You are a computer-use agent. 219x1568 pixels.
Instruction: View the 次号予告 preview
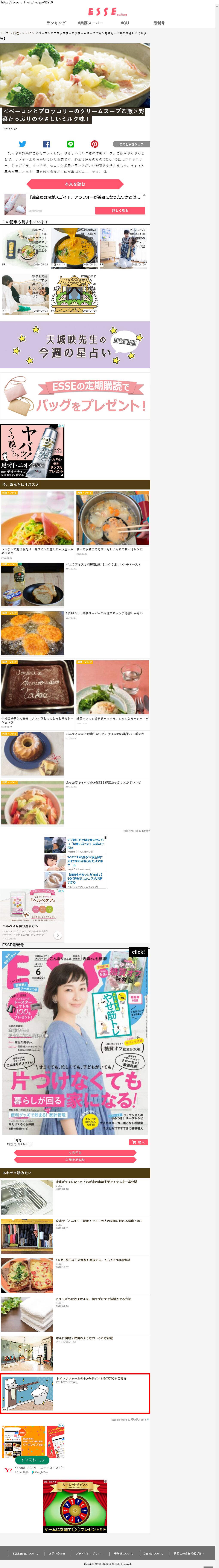click(75, 1153)
